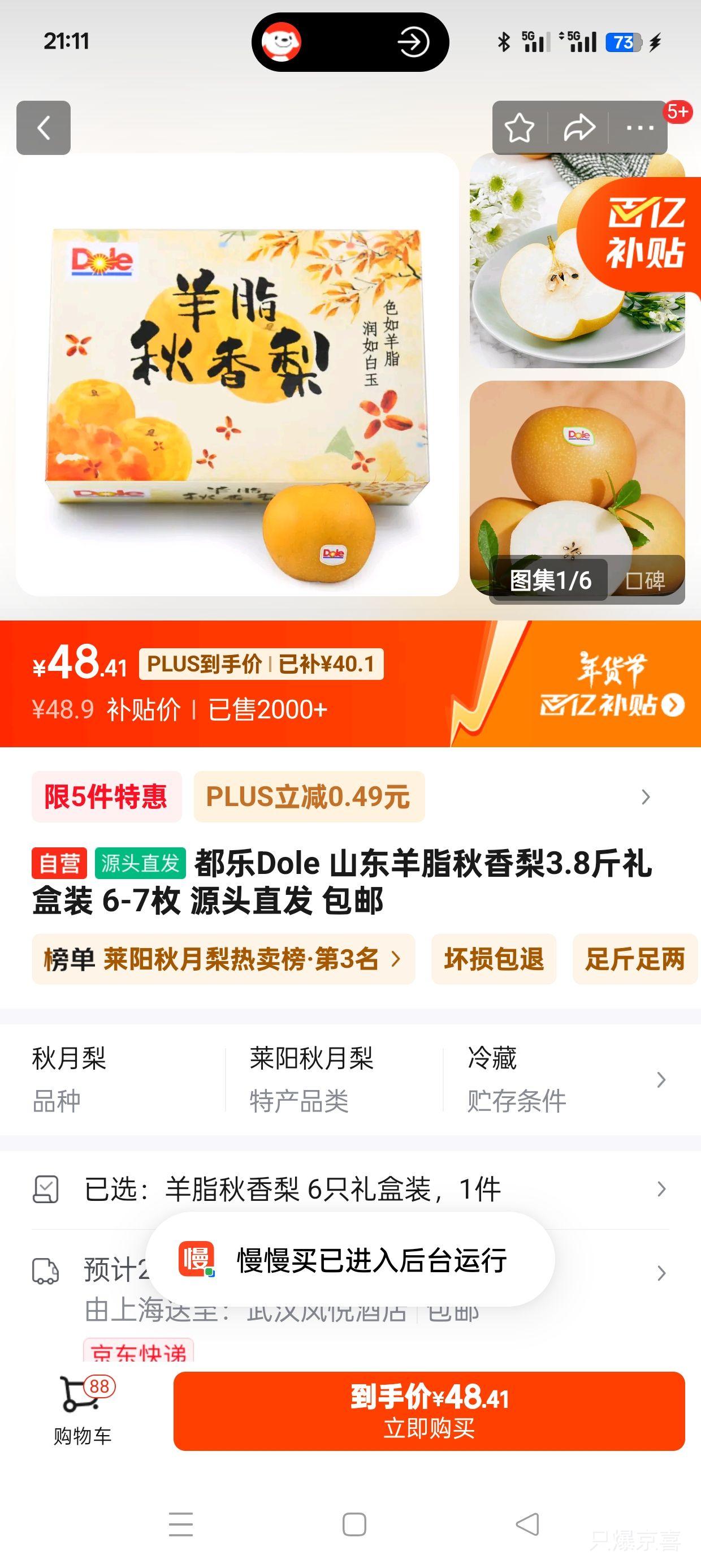Buy now at 到手价¥48.41
The image size is (701, 1568).
429,1411
